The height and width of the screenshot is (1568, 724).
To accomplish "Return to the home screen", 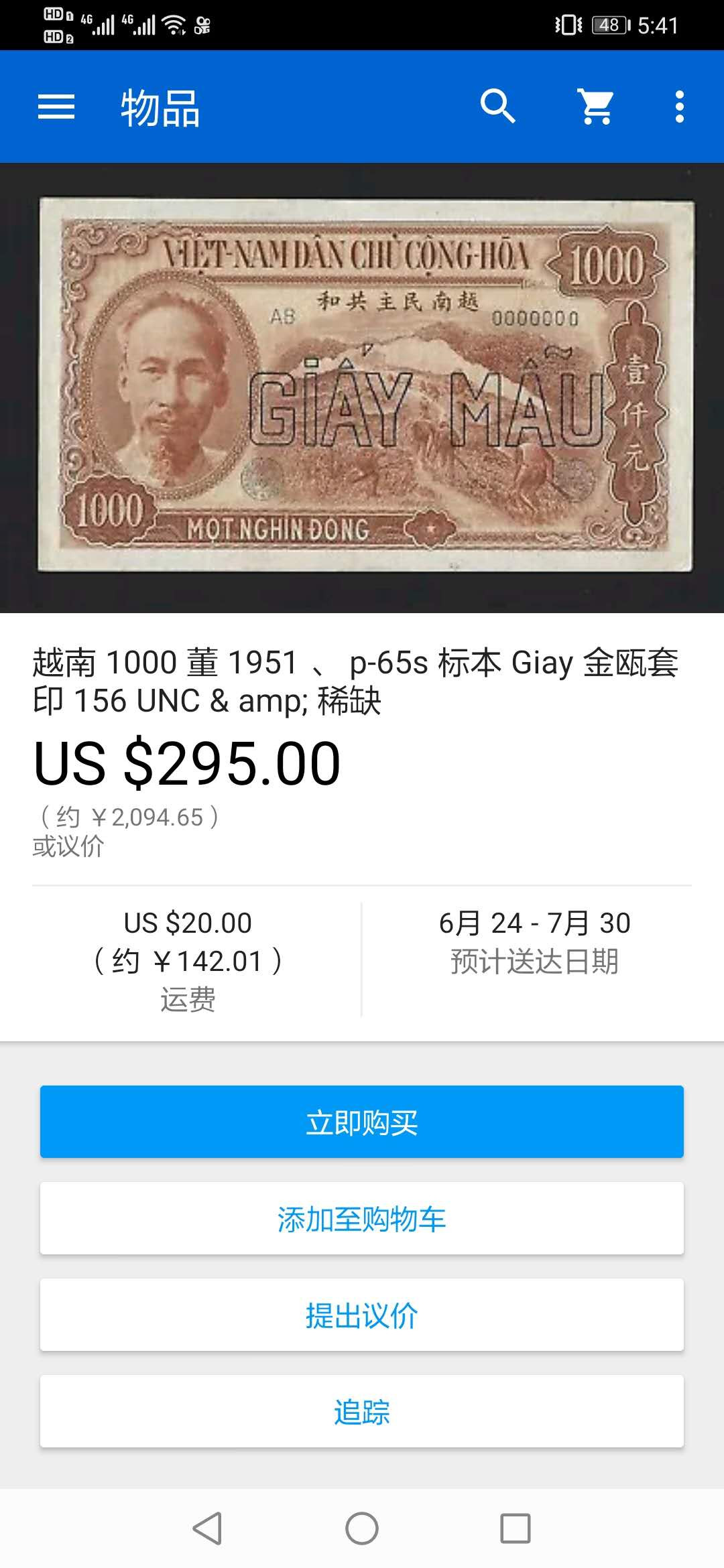I will tap(362, 1528).
